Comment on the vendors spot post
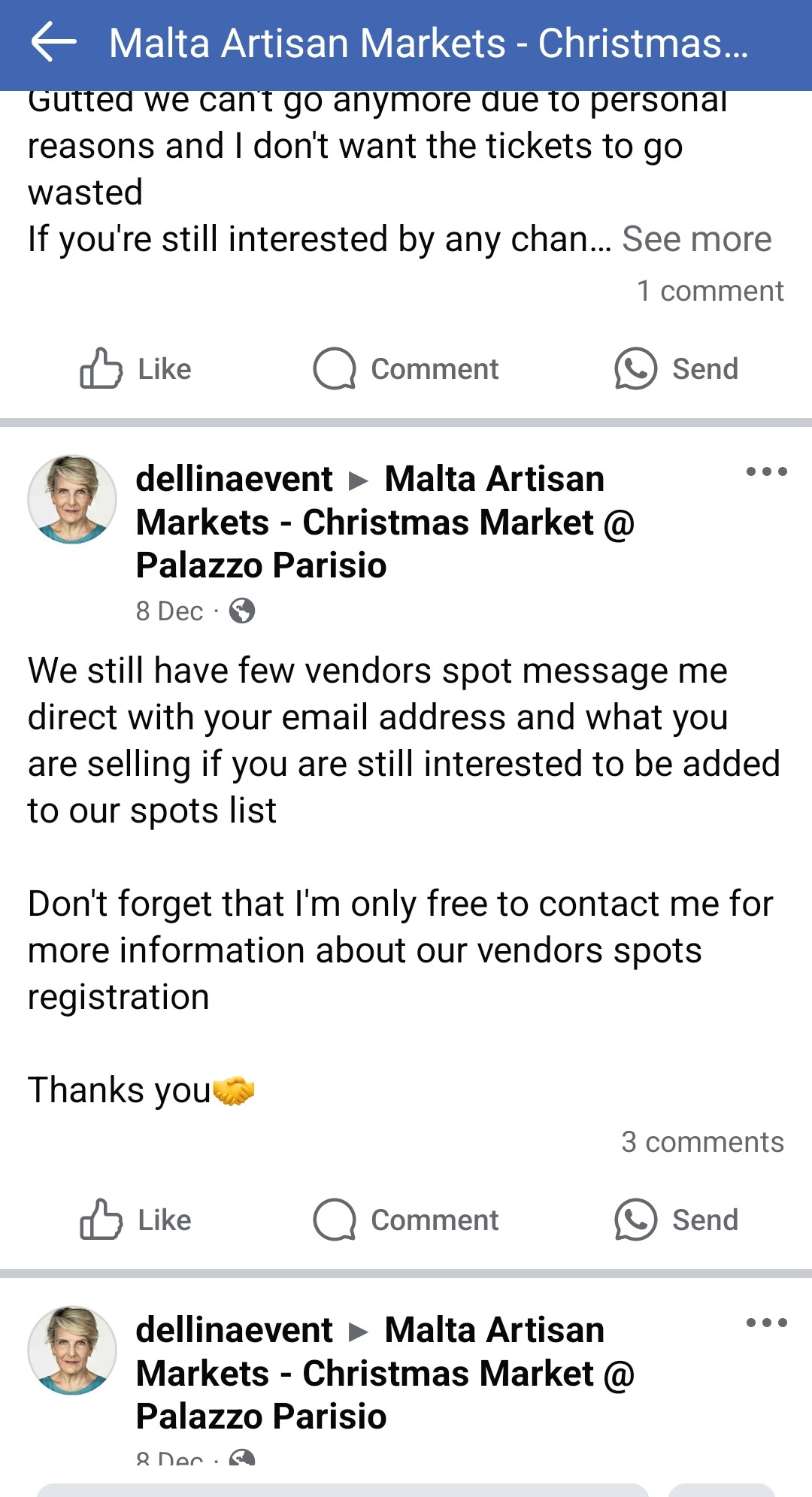 [406, 1220]
